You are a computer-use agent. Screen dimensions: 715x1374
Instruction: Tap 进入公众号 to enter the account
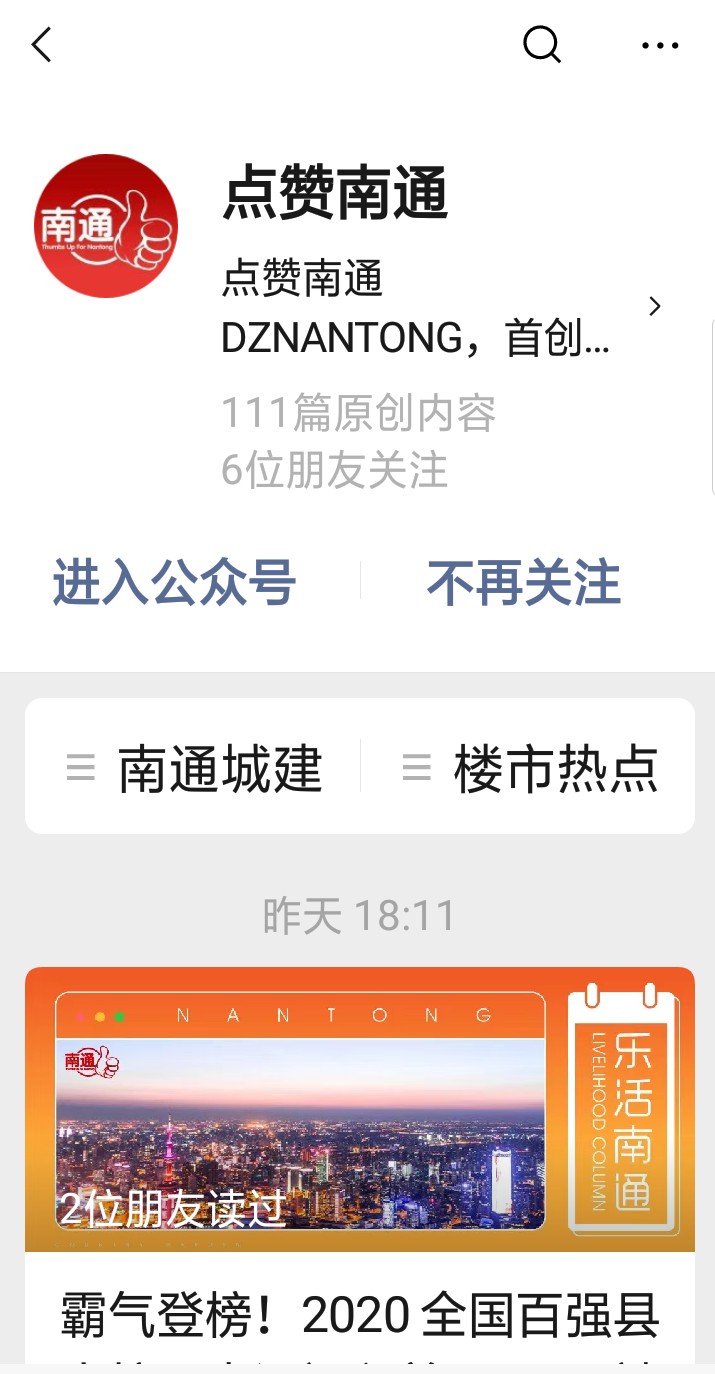click(174, 583)
